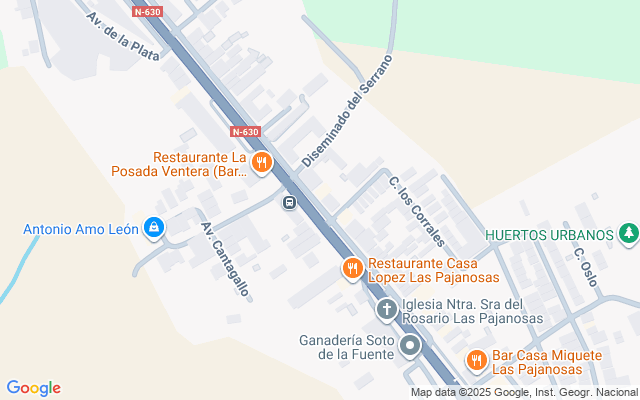Select the Antonio Amo León shop pin
Image resolution: width=640 pixels, height=400 pixels.
pos(153,229)
